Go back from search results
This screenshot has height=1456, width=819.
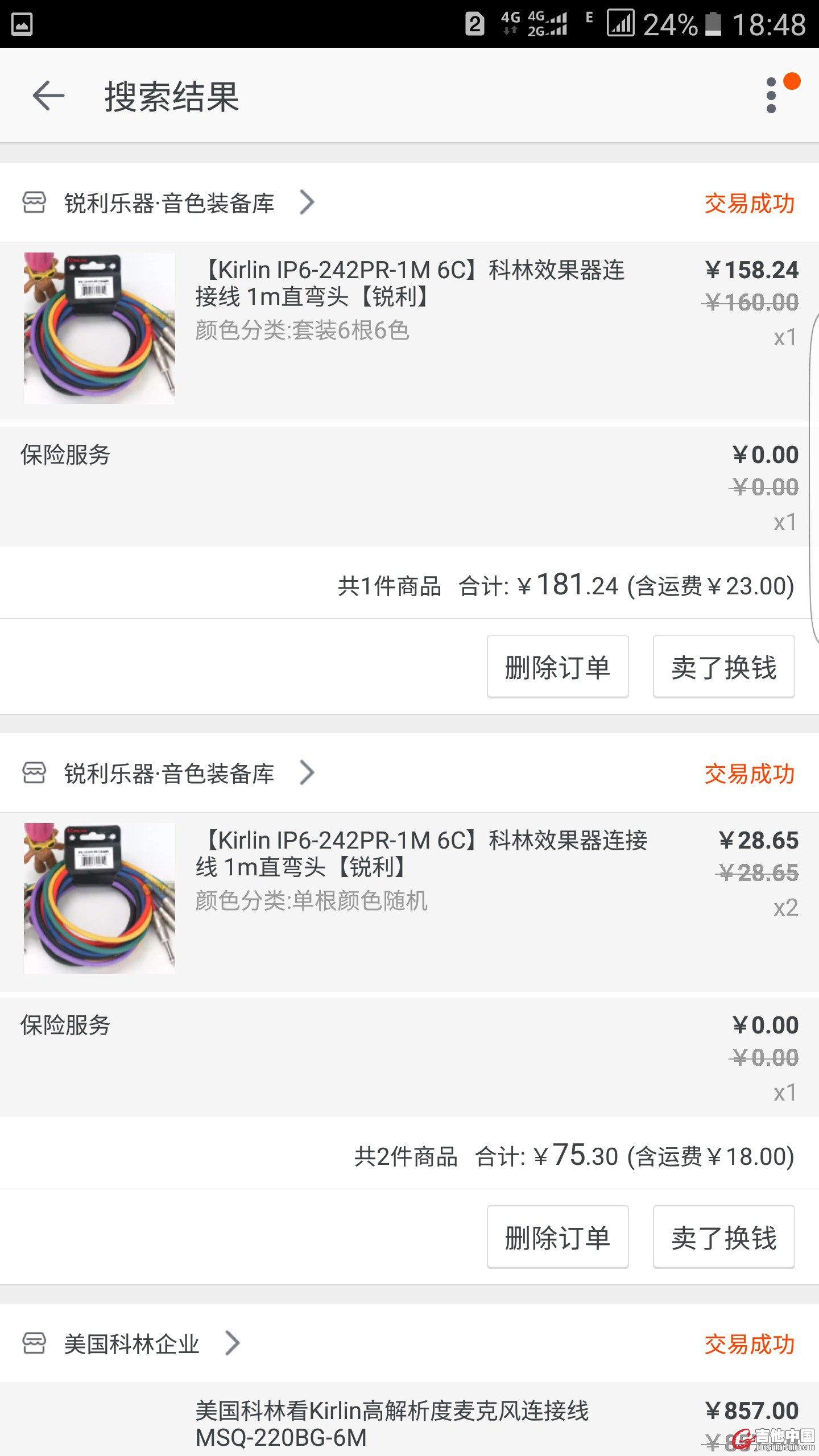tap(48, 96)
